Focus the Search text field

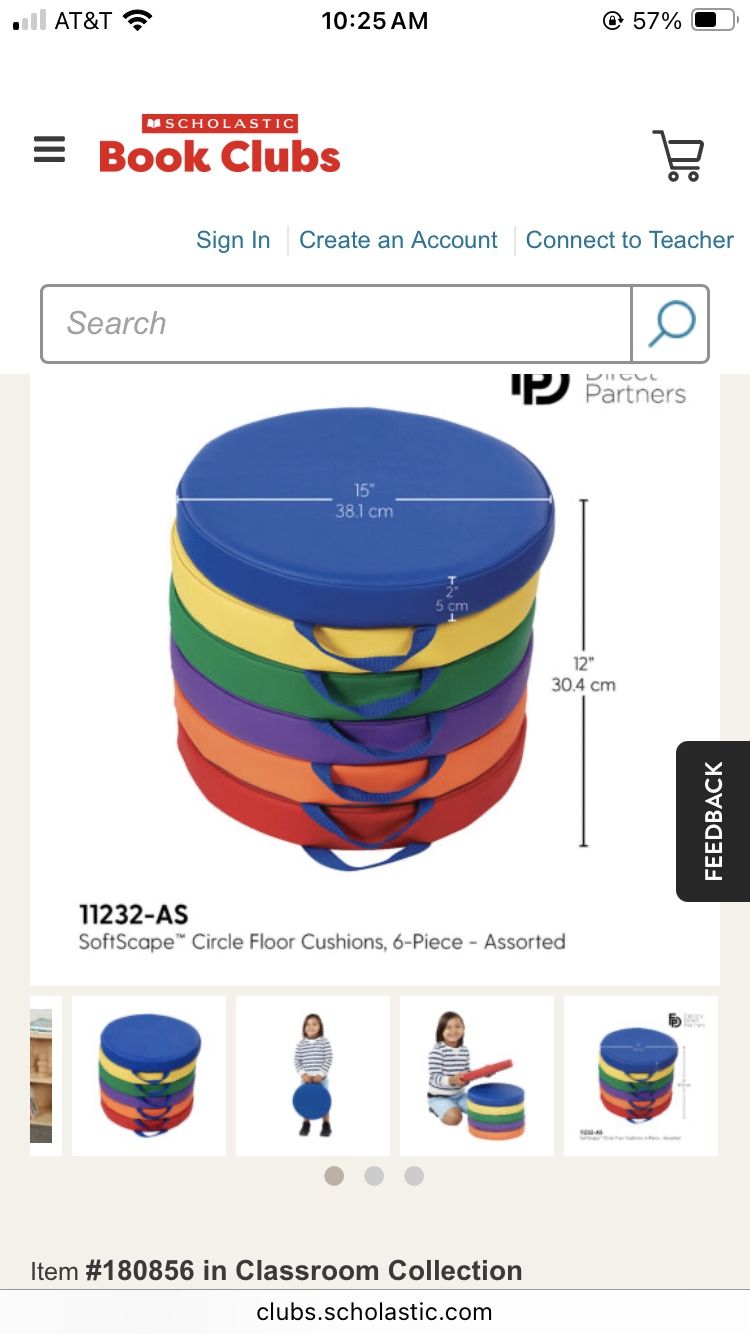pos(336,323)
